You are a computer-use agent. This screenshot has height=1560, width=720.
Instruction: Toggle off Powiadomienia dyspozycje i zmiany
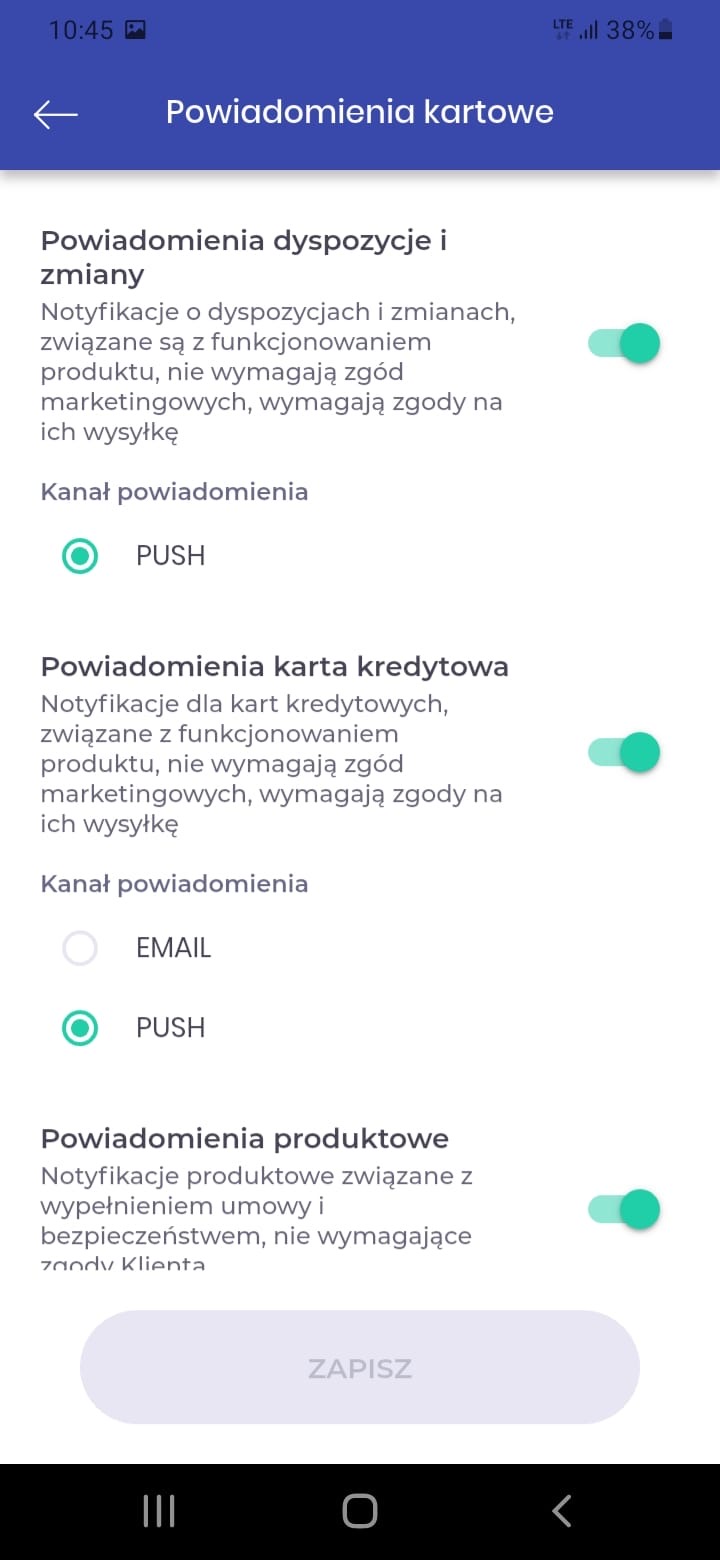tap(624, 343)
